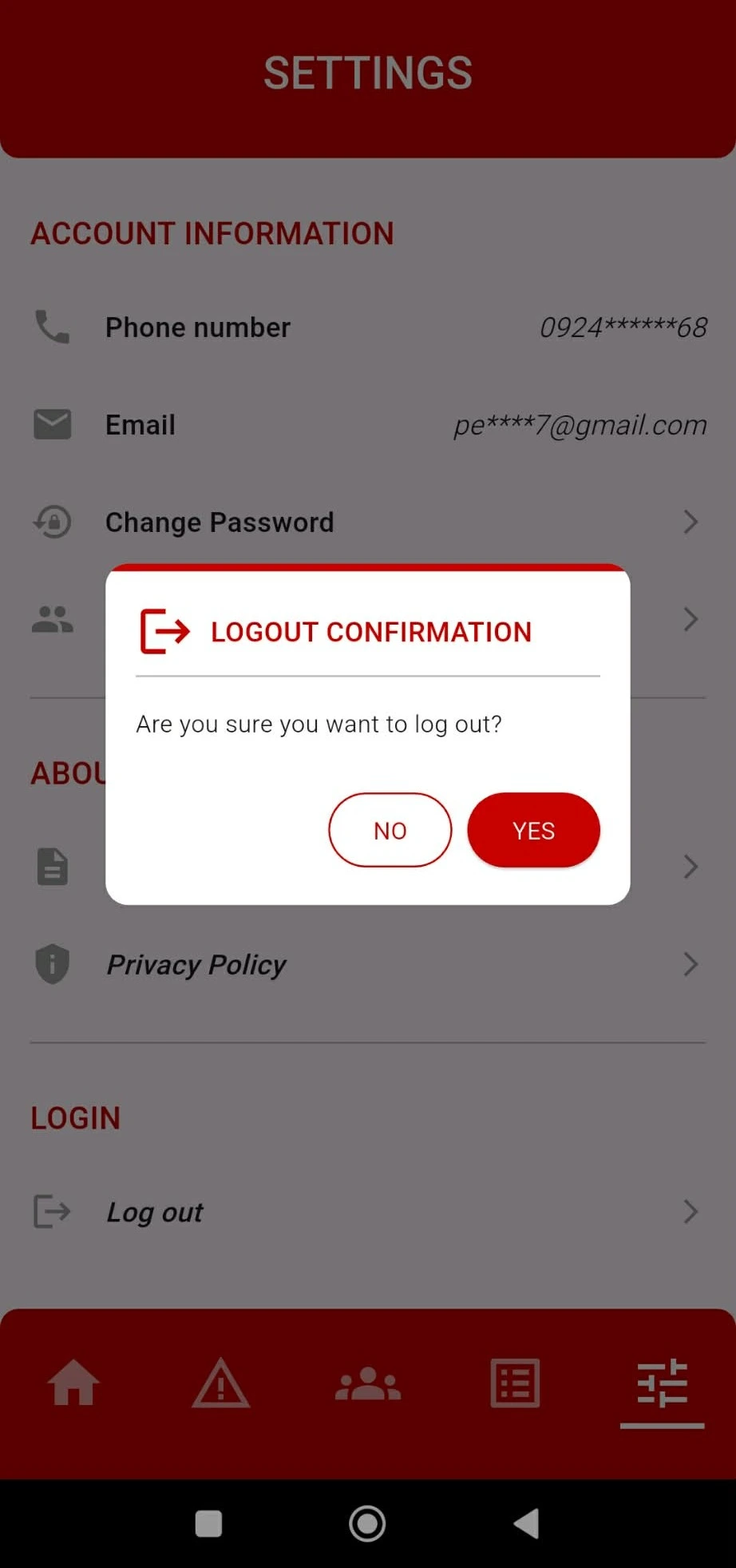The width and height of the screenshot is (736, 1568).
Task: Cancel logout by tapping NO
Action: [390, 830]
